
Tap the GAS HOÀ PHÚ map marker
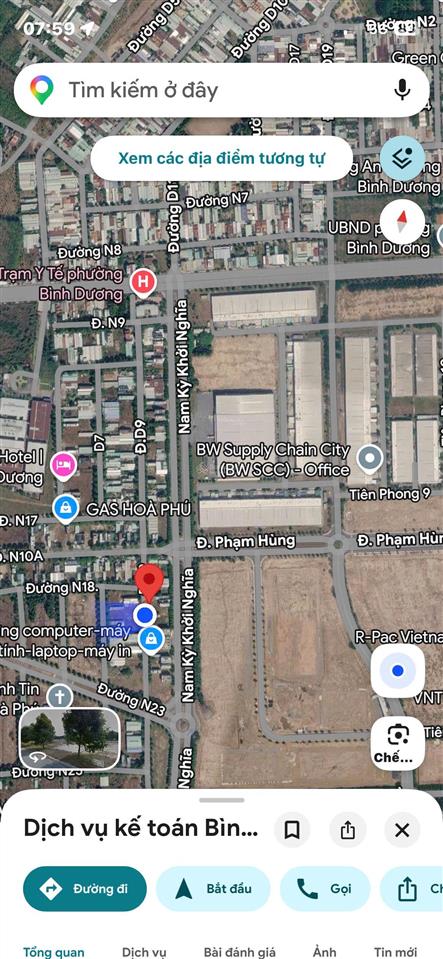click(65, 509)
